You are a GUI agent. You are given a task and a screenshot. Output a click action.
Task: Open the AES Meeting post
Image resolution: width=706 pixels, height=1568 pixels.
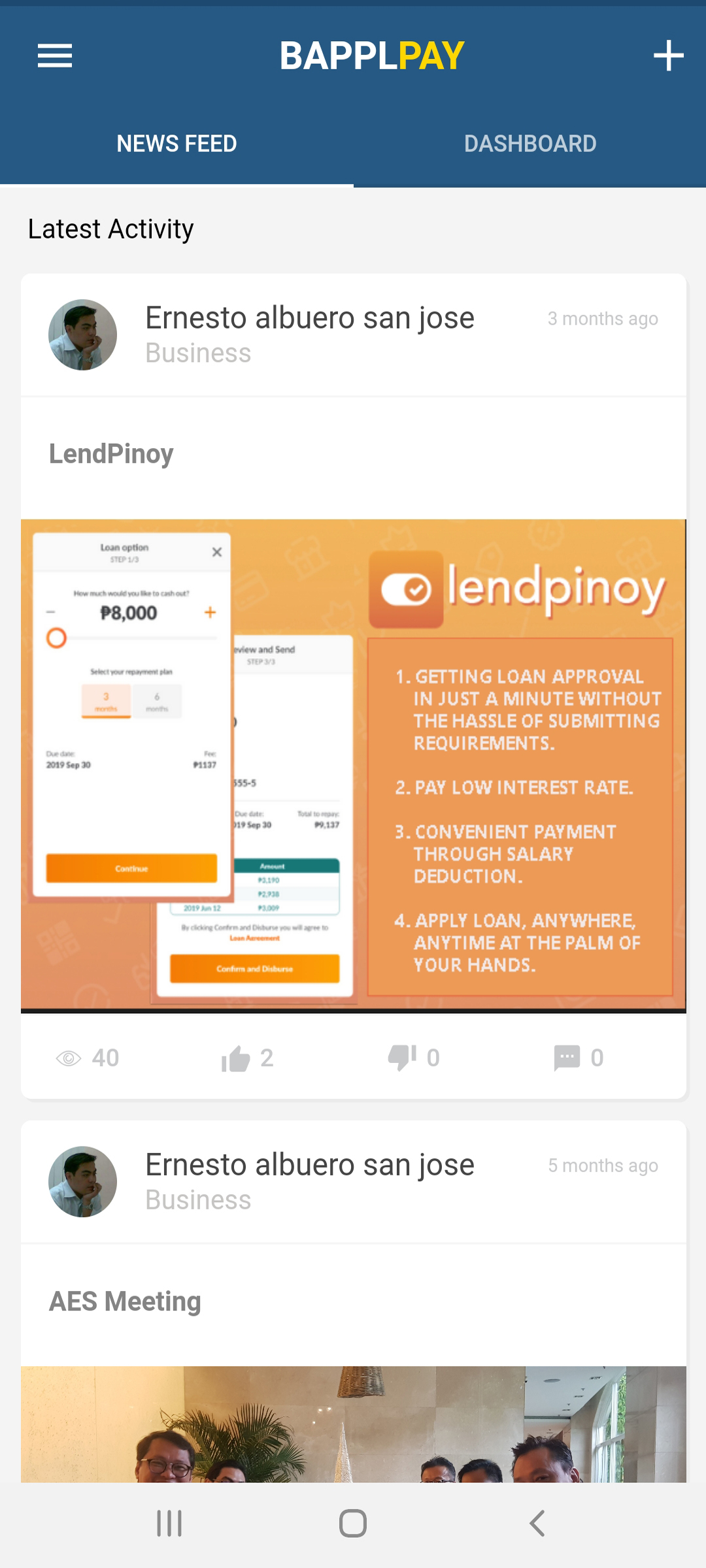click(x=125, y=1301)
